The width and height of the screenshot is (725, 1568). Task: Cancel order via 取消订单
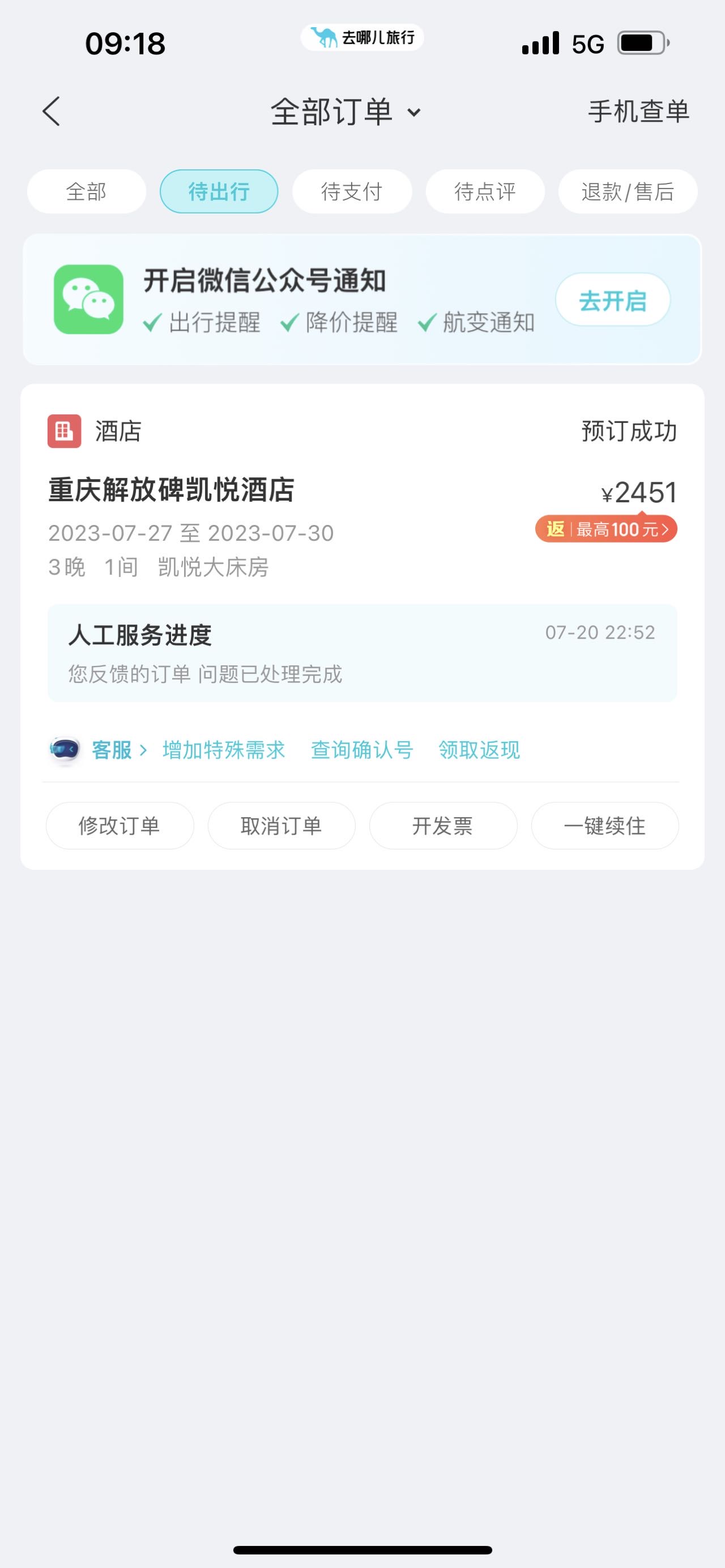282,826
